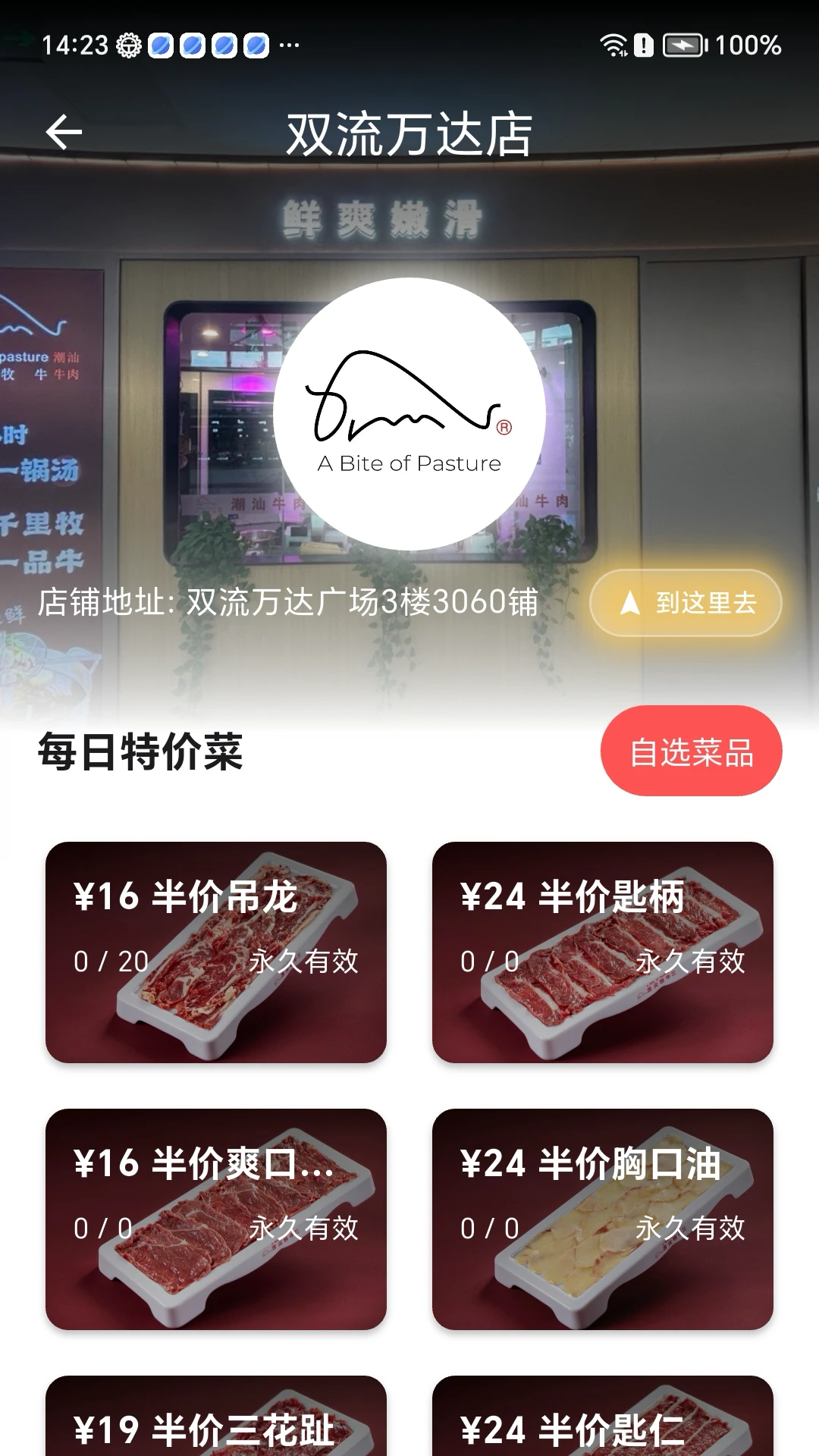The image size is (819, 1456).
Task: Go back using the arrow icon
Action: pos(64,133)
